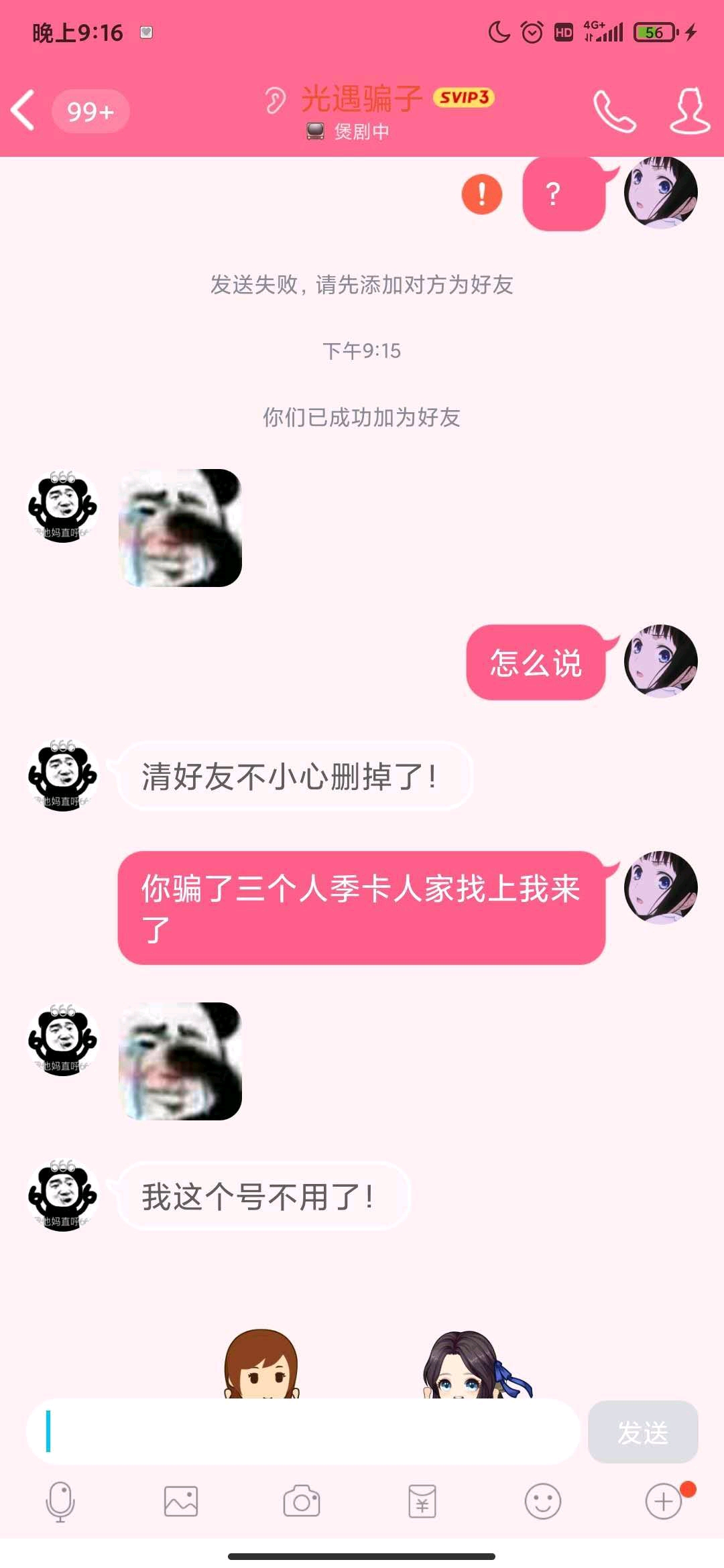724x1568 pixels.
Task: Start a voice call with 光遇骗子
Action: pos(614,111)
